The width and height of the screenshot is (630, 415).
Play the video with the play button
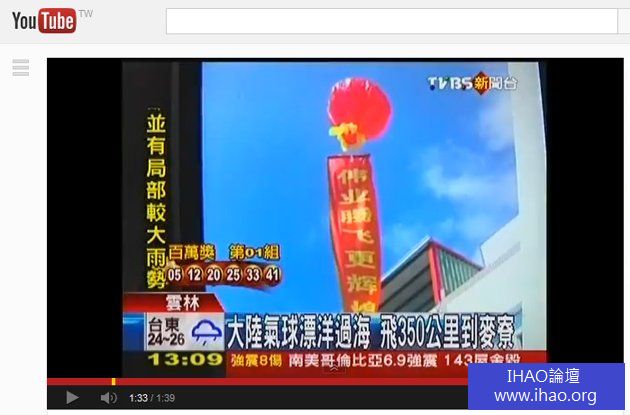[72, 397]
